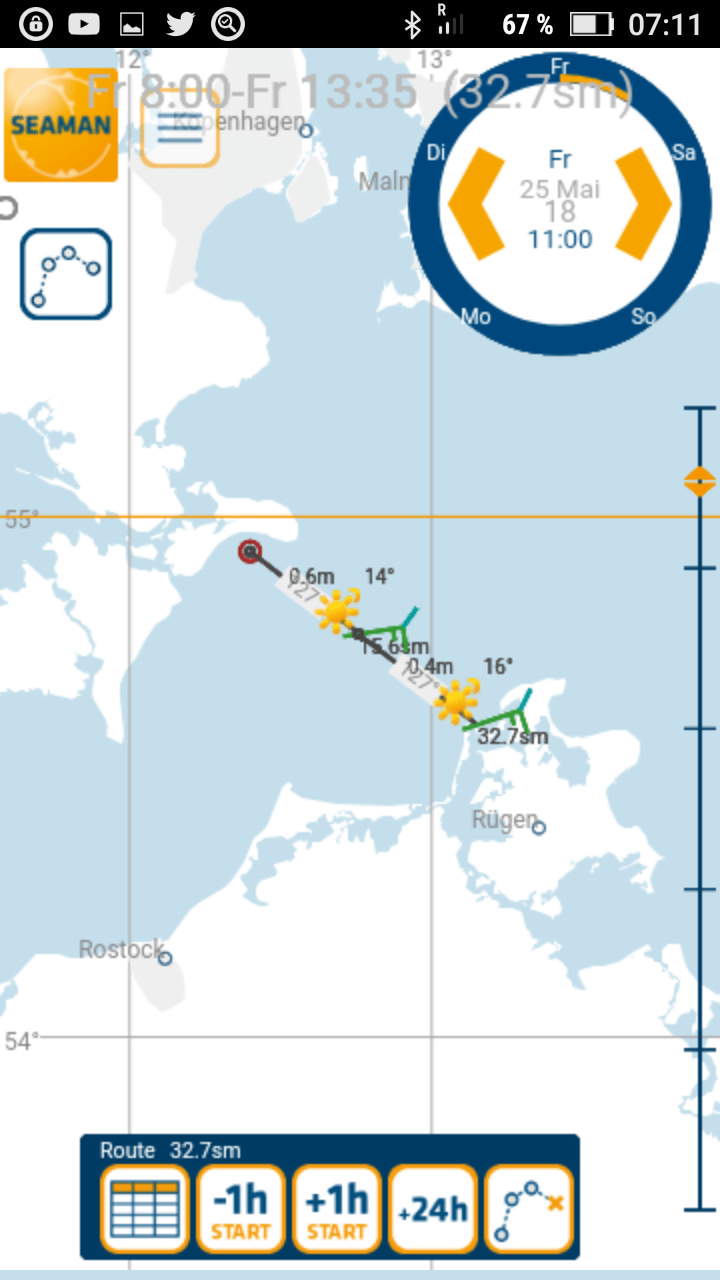
Task: Select the red route start waypoint
Action: (x=250, y=551)
